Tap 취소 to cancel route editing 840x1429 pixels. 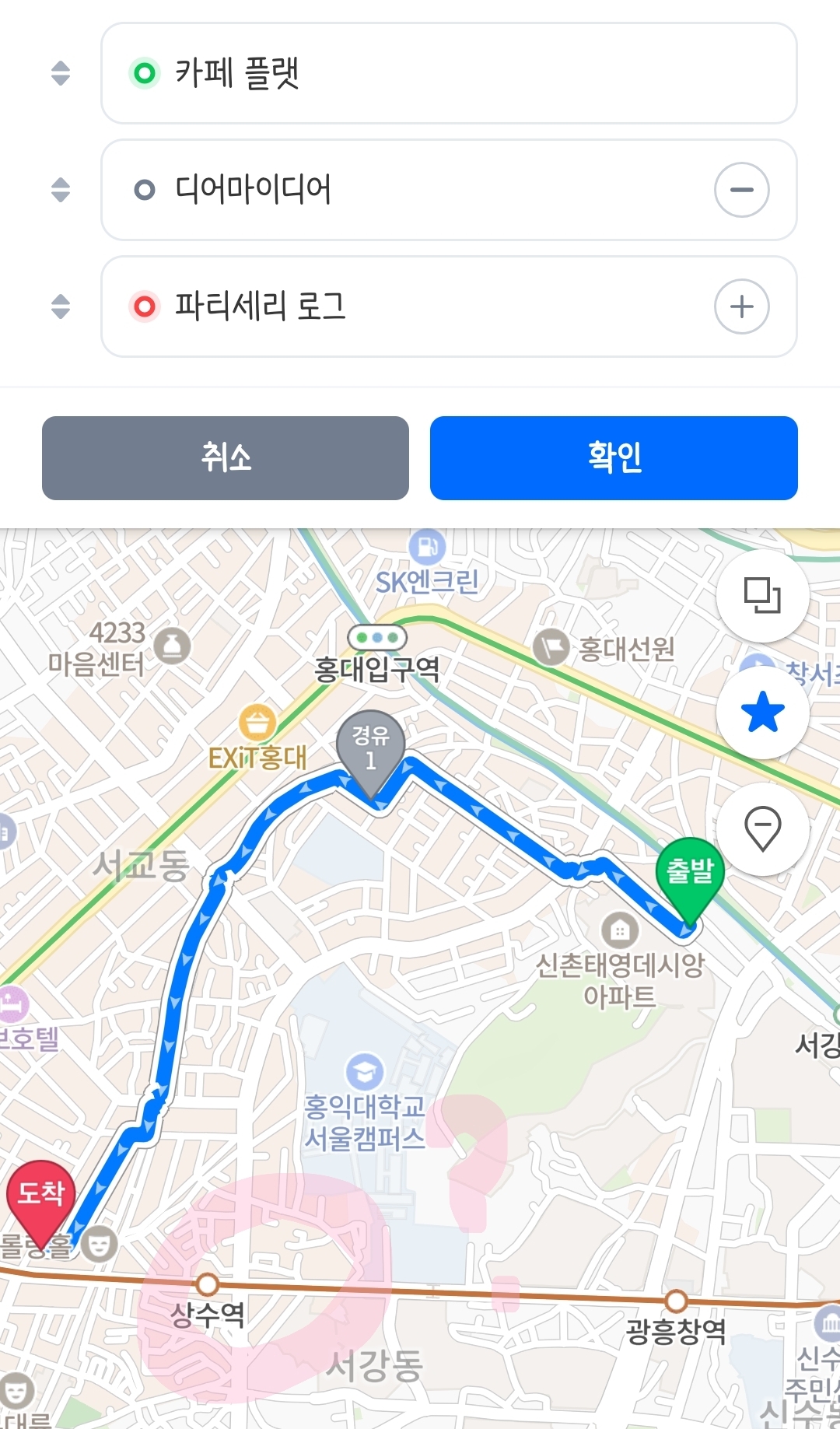226,457
